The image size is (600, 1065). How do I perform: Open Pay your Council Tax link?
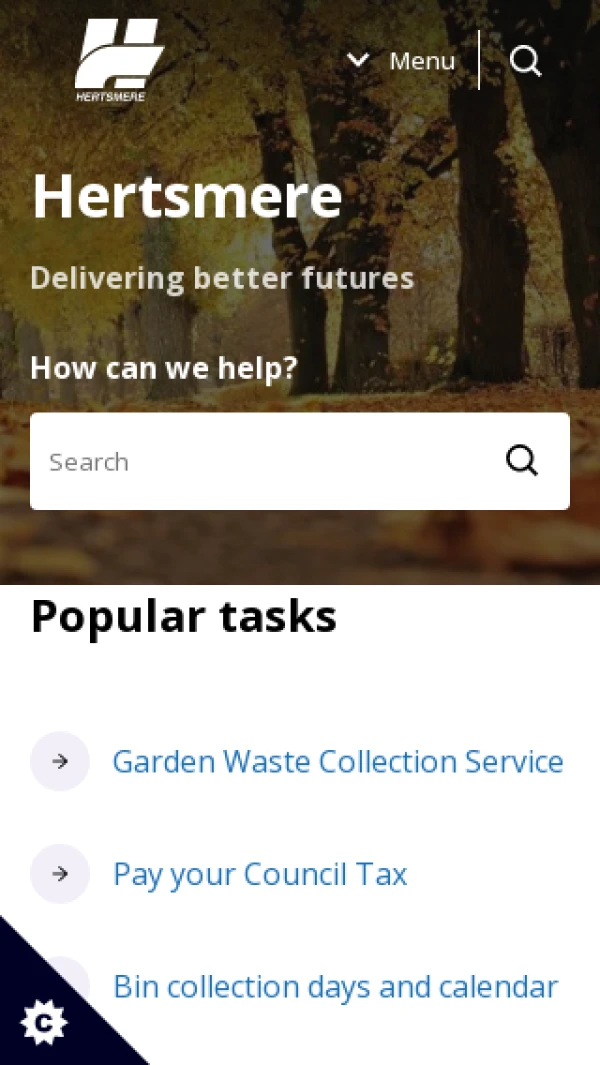pos(260,875)
